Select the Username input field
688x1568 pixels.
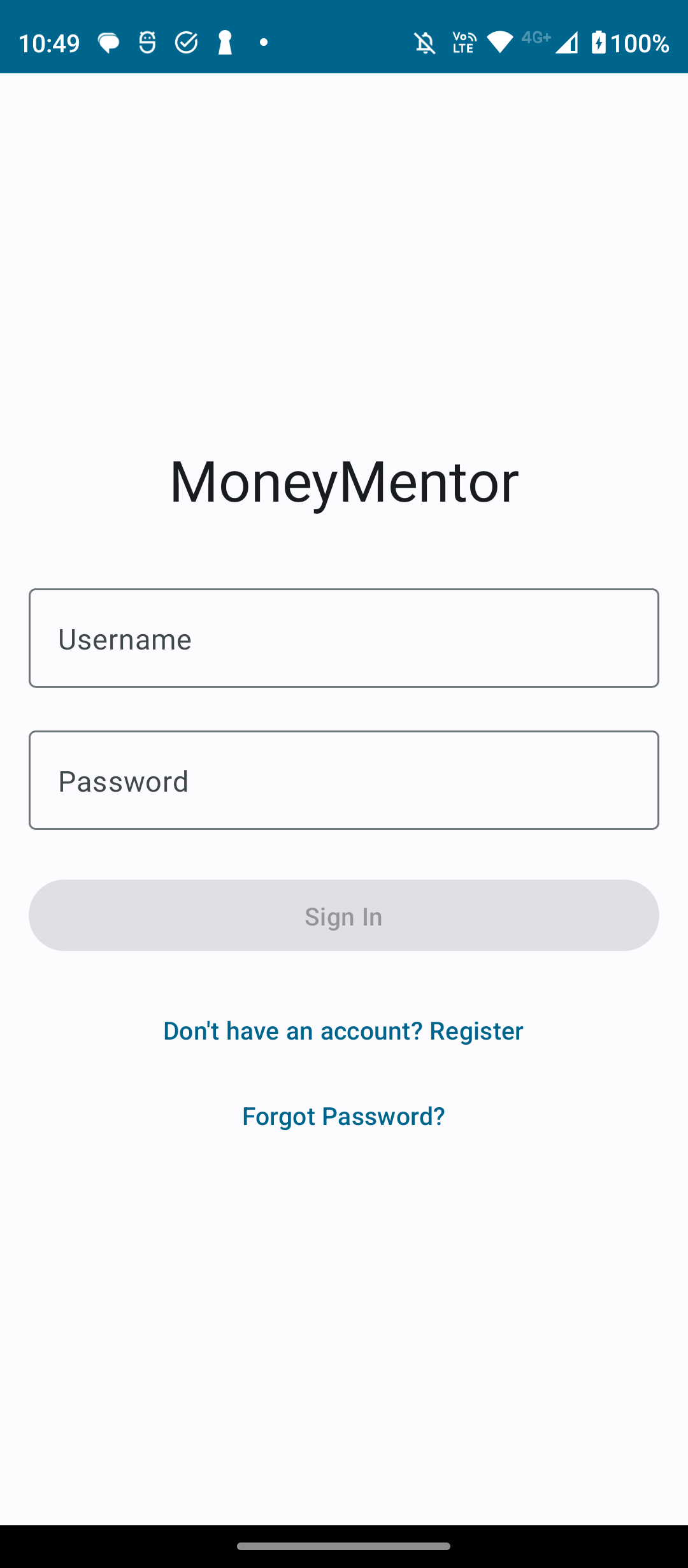pyautogui.click(x=344, y=637)
